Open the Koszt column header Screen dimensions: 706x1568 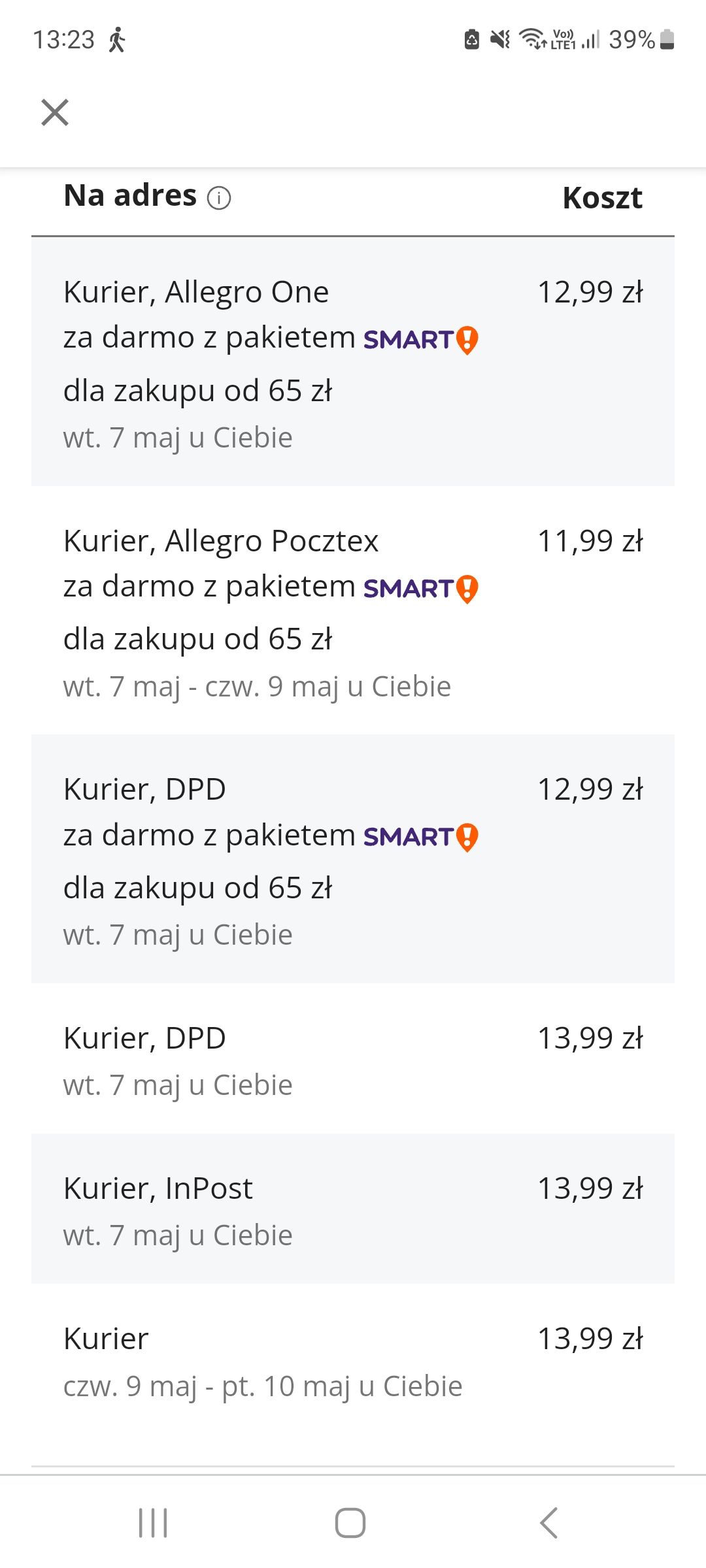click(602, 198)
